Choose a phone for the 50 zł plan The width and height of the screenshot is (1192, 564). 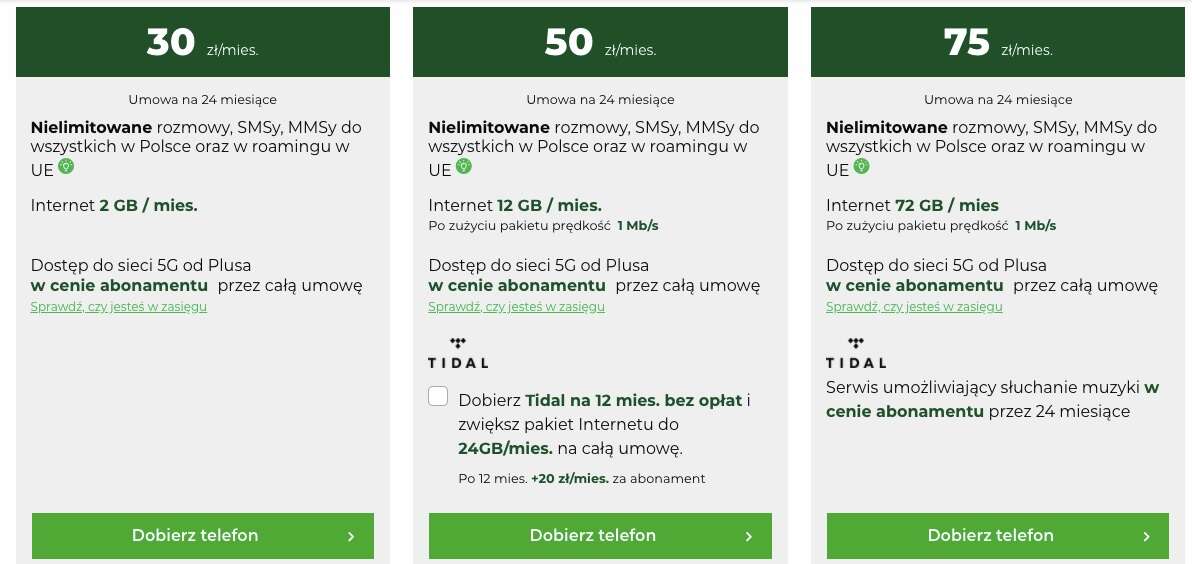[600, 536]
